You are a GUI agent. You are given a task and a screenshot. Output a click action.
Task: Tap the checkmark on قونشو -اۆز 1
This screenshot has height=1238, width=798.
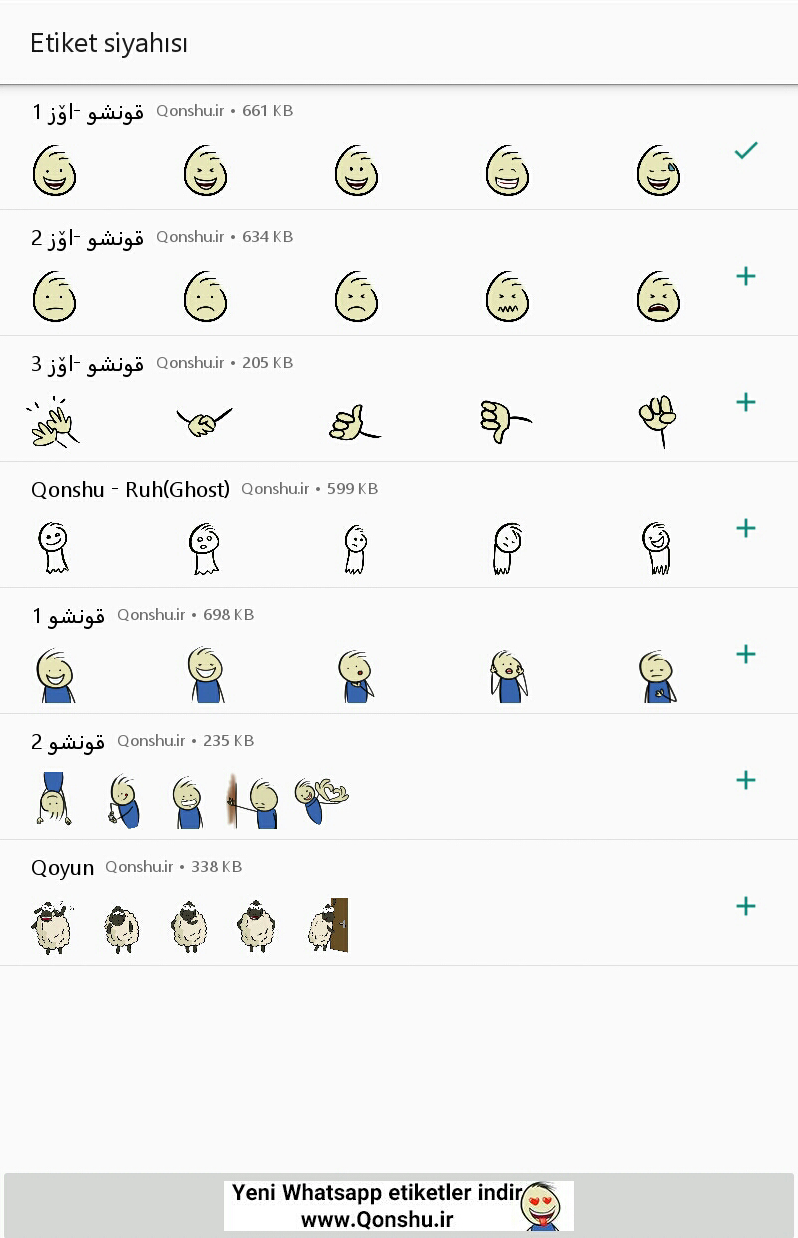click(x=745, y=150)
